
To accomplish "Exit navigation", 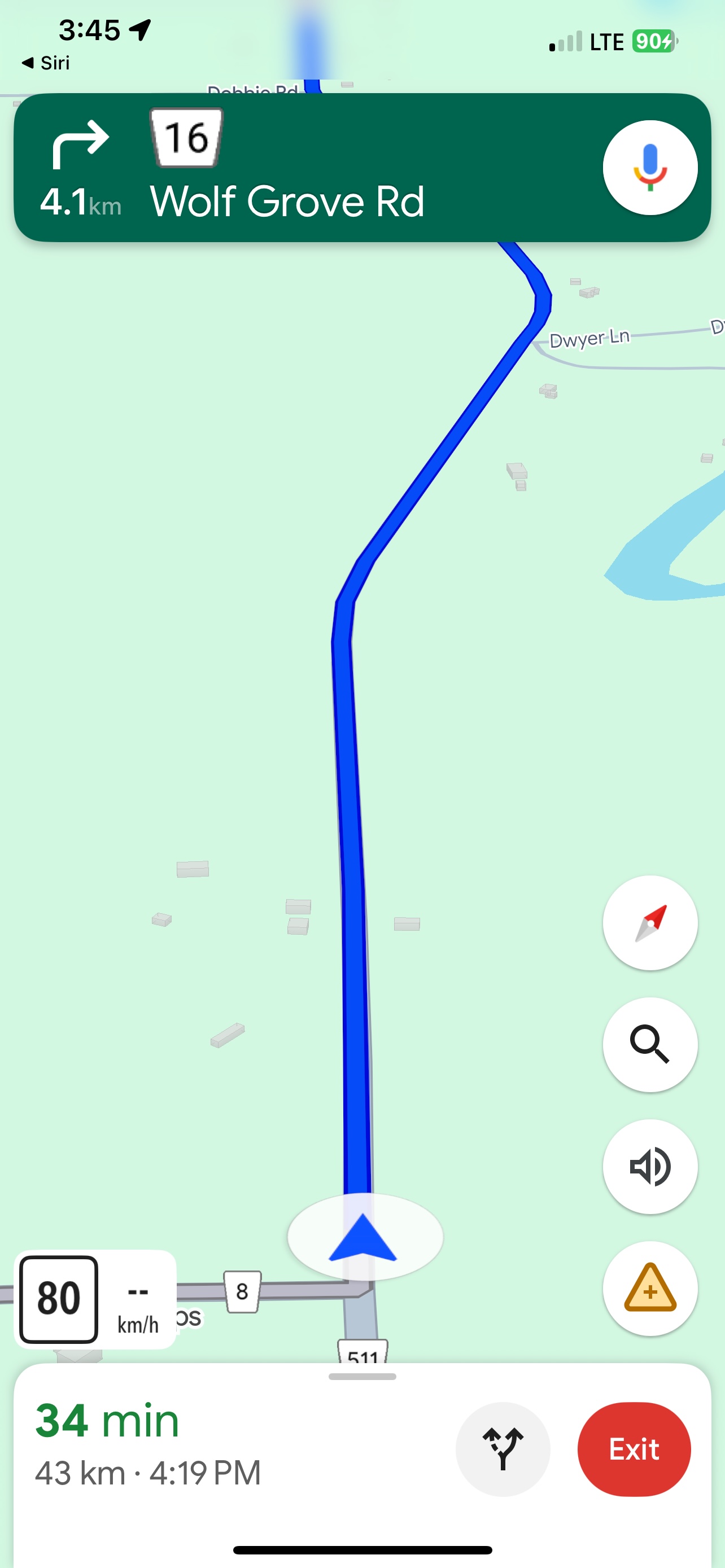I will point(634,1449).
